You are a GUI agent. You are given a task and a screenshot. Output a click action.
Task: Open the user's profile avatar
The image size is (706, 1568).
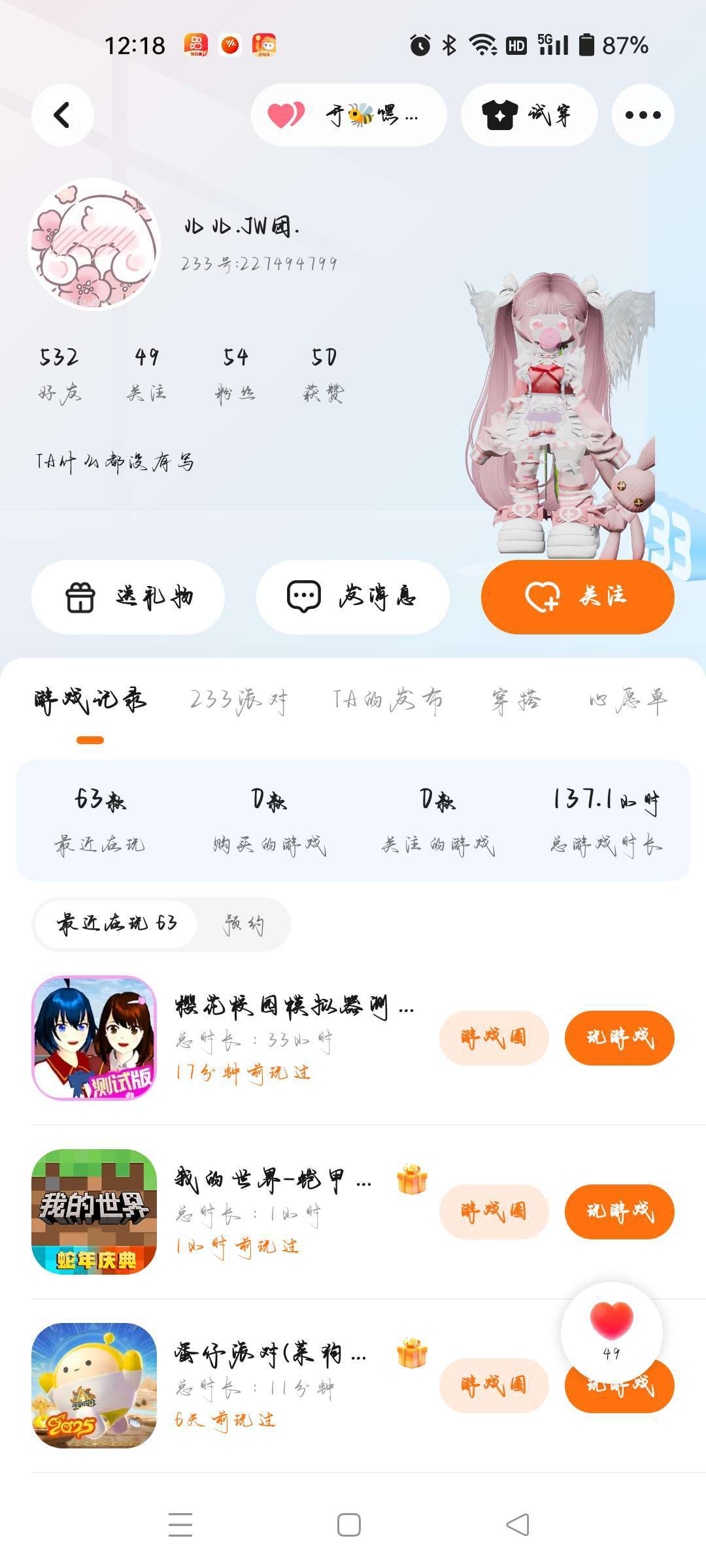[94, 243]
